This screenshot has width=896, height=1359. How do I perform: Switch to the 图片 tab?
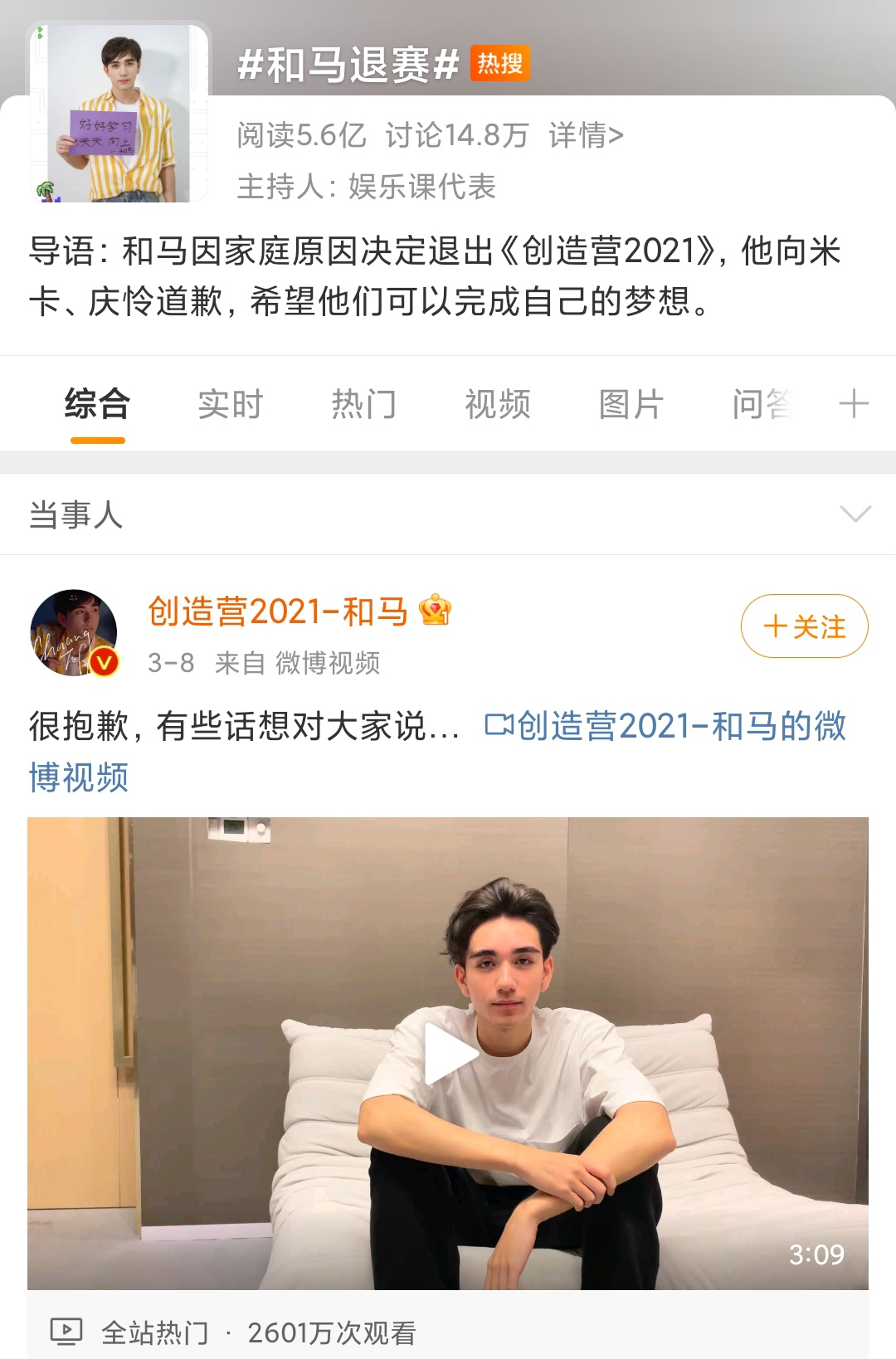coord(631,405)
